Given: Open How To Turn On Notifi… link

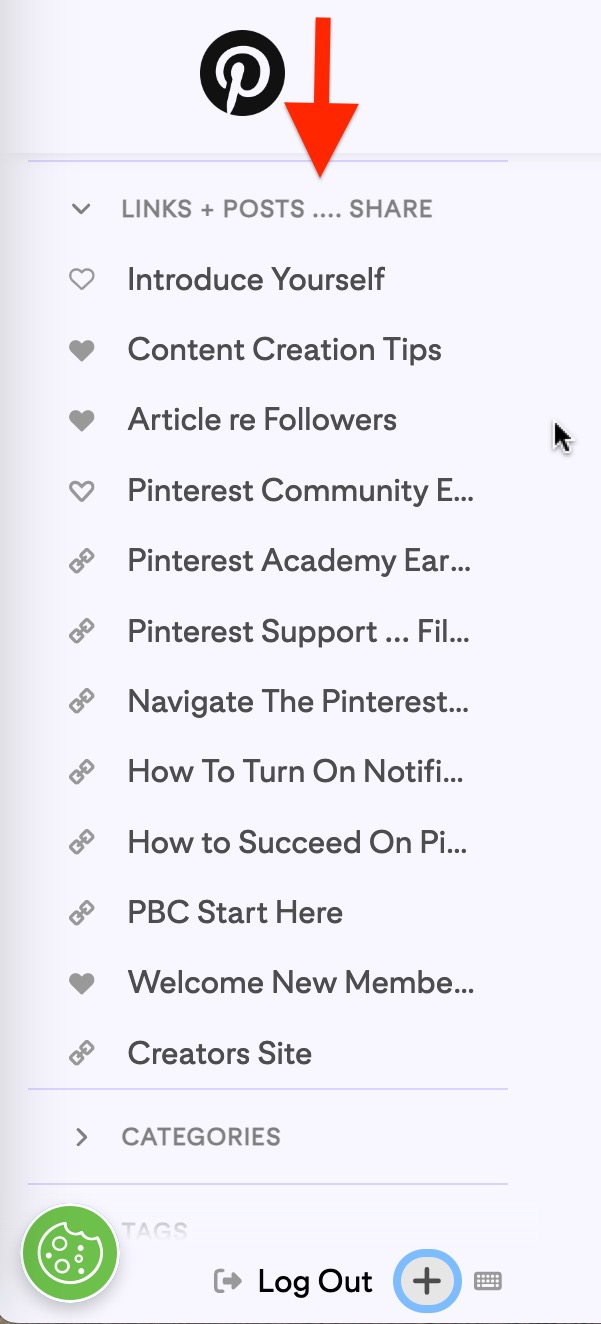Looking at the screenshot, I should click(x=295, y=772).
